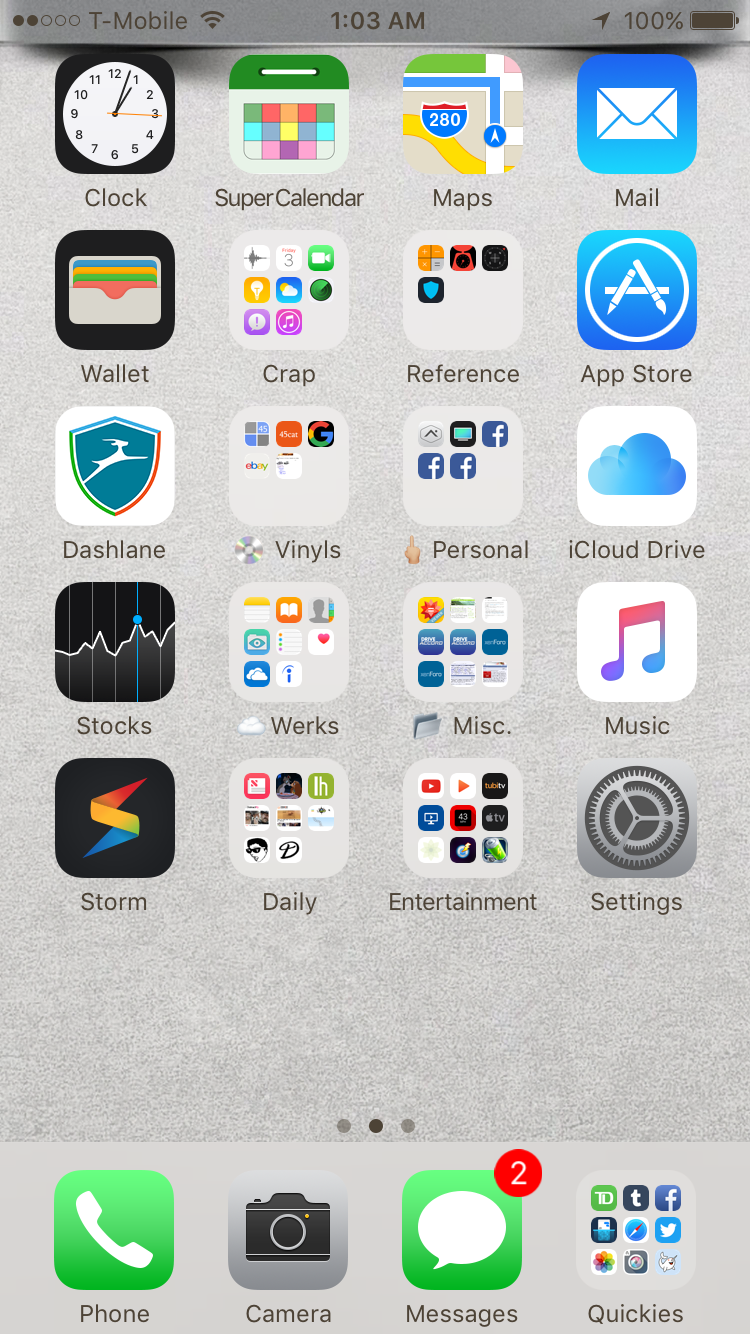Screen dimensions: 750x1334
Task: Open Settings
Action: (x=637, y=818)
